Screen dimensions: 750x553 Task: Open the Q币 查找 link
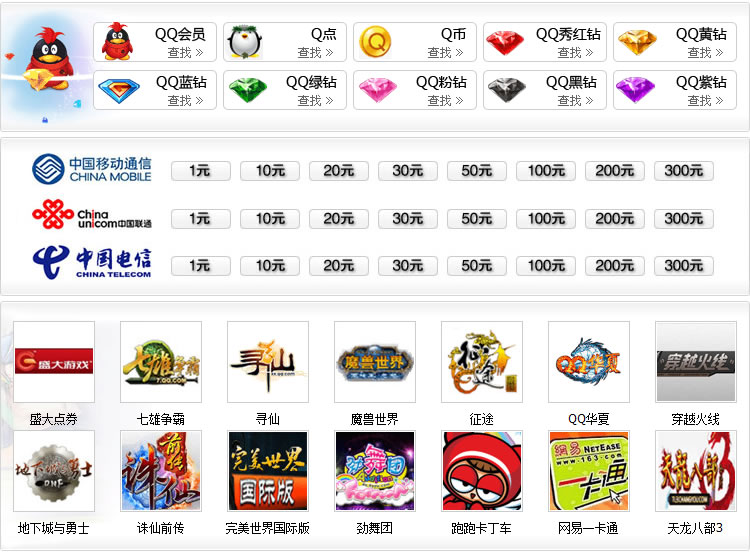(x=445, y=53)
